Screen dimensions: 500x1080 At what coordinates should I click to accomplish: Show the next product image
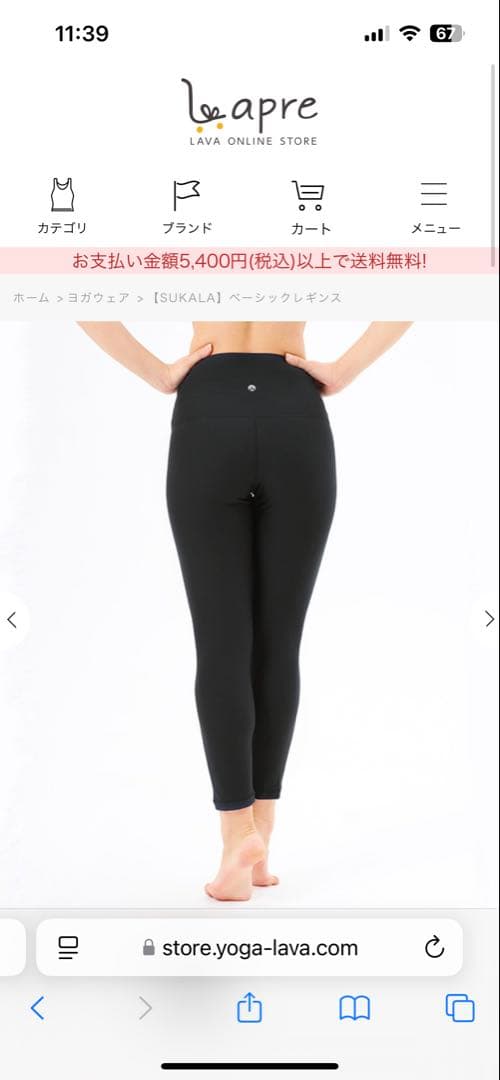pos(488,619)
